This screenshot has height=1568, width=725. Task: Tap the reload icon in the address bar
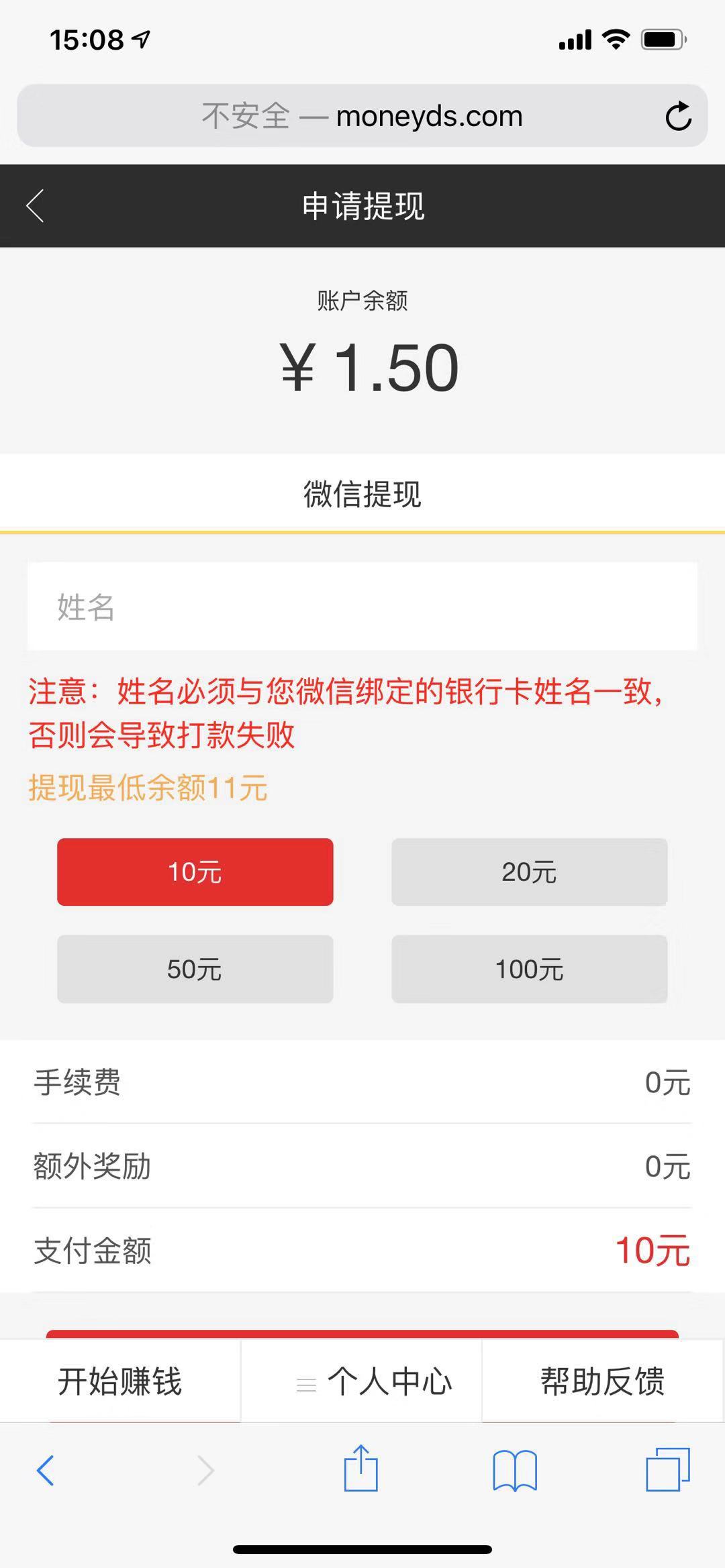(679, 115)
